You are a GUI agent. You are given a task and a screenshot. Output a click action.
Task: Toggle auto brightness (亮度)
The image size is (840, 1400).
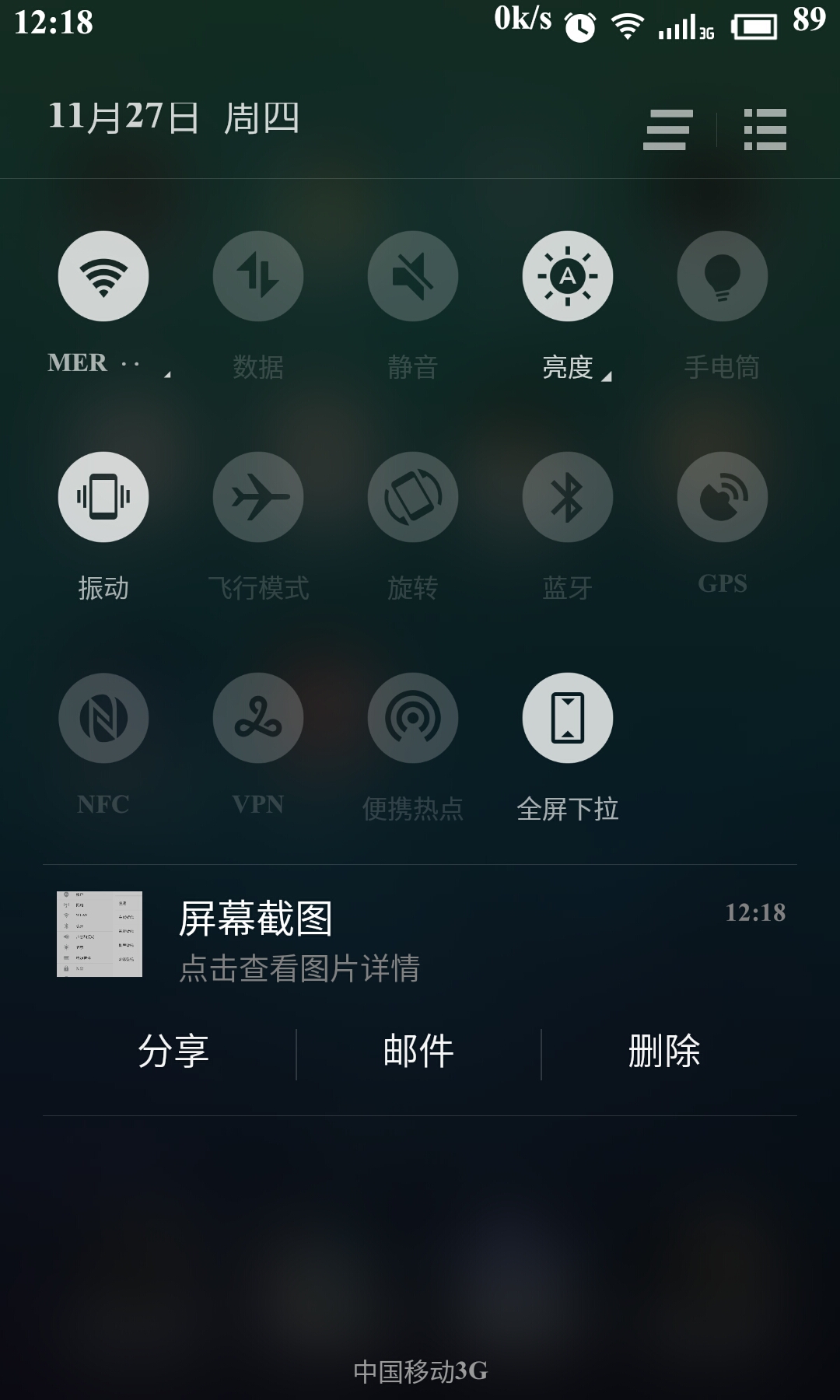[567, 276]
